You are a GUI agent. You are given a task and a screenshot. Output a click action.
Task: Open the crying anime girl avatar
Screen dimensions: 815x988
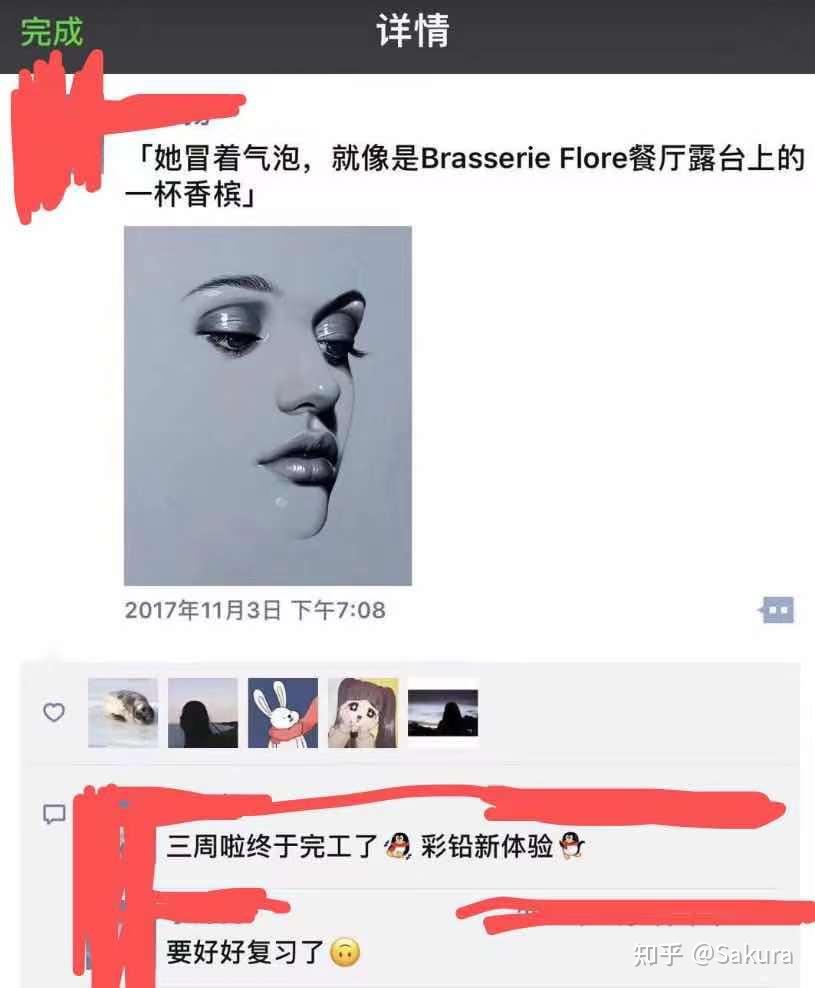[363, 713]
